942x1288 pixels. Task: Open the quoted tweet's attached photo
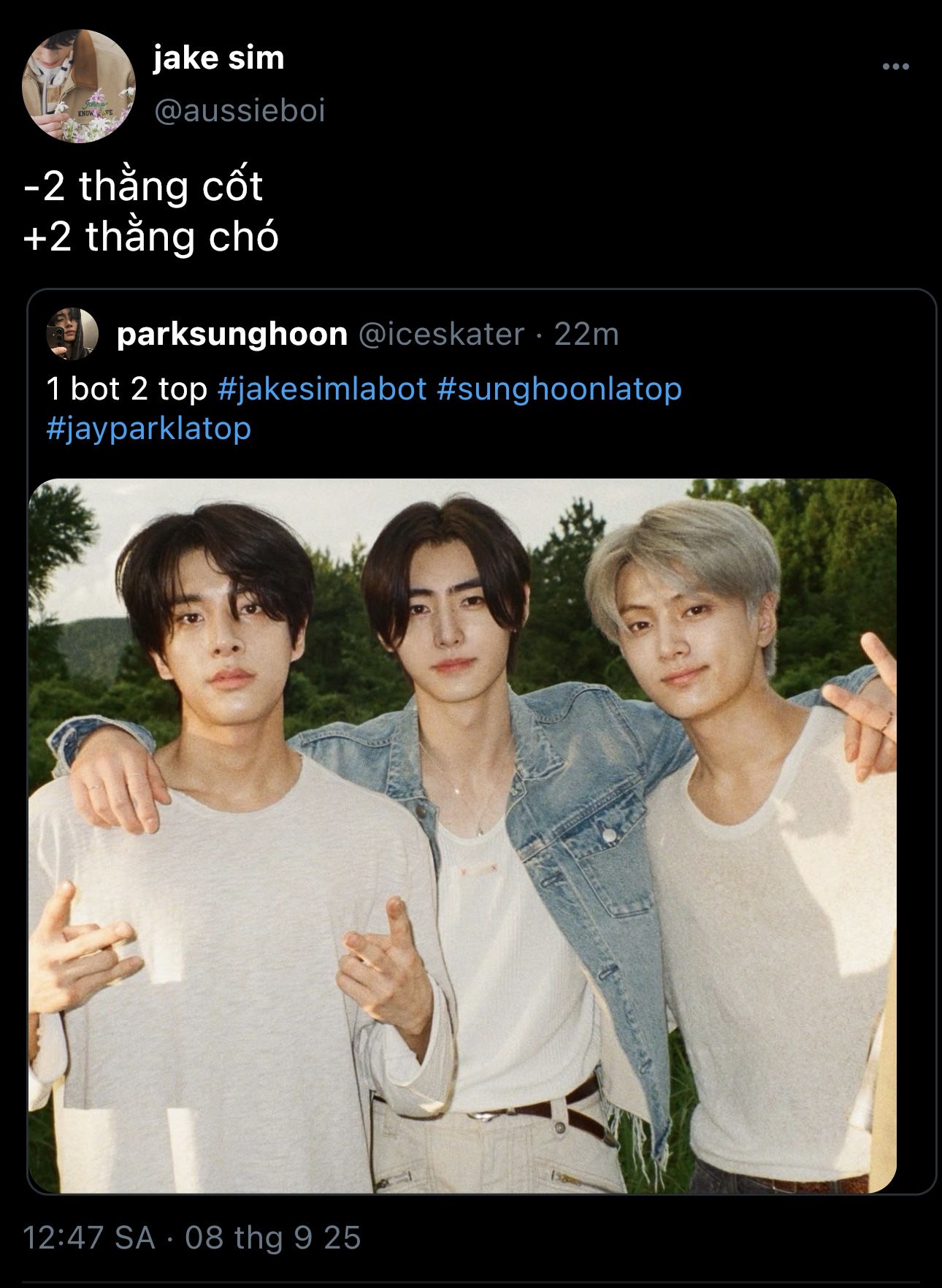pos(462,836)
